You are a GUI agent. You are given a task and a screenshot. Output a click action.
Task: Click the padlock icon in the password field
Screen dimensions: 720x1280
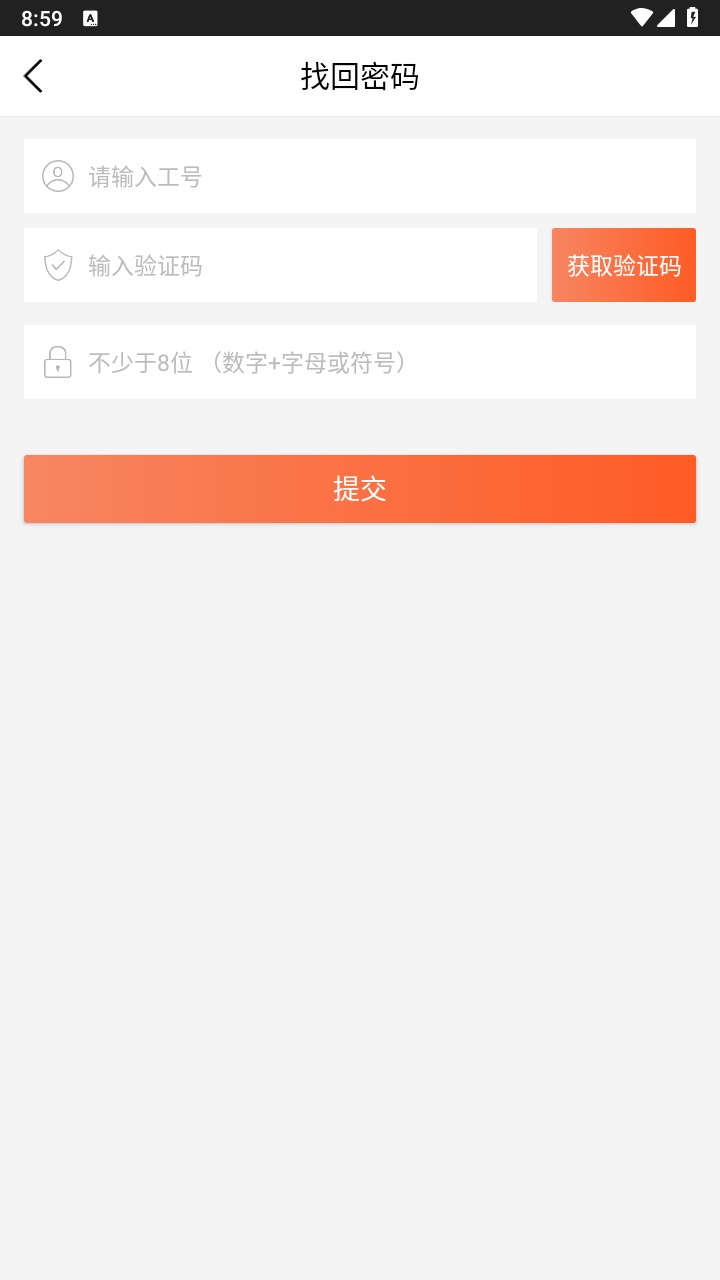point(57,362)
